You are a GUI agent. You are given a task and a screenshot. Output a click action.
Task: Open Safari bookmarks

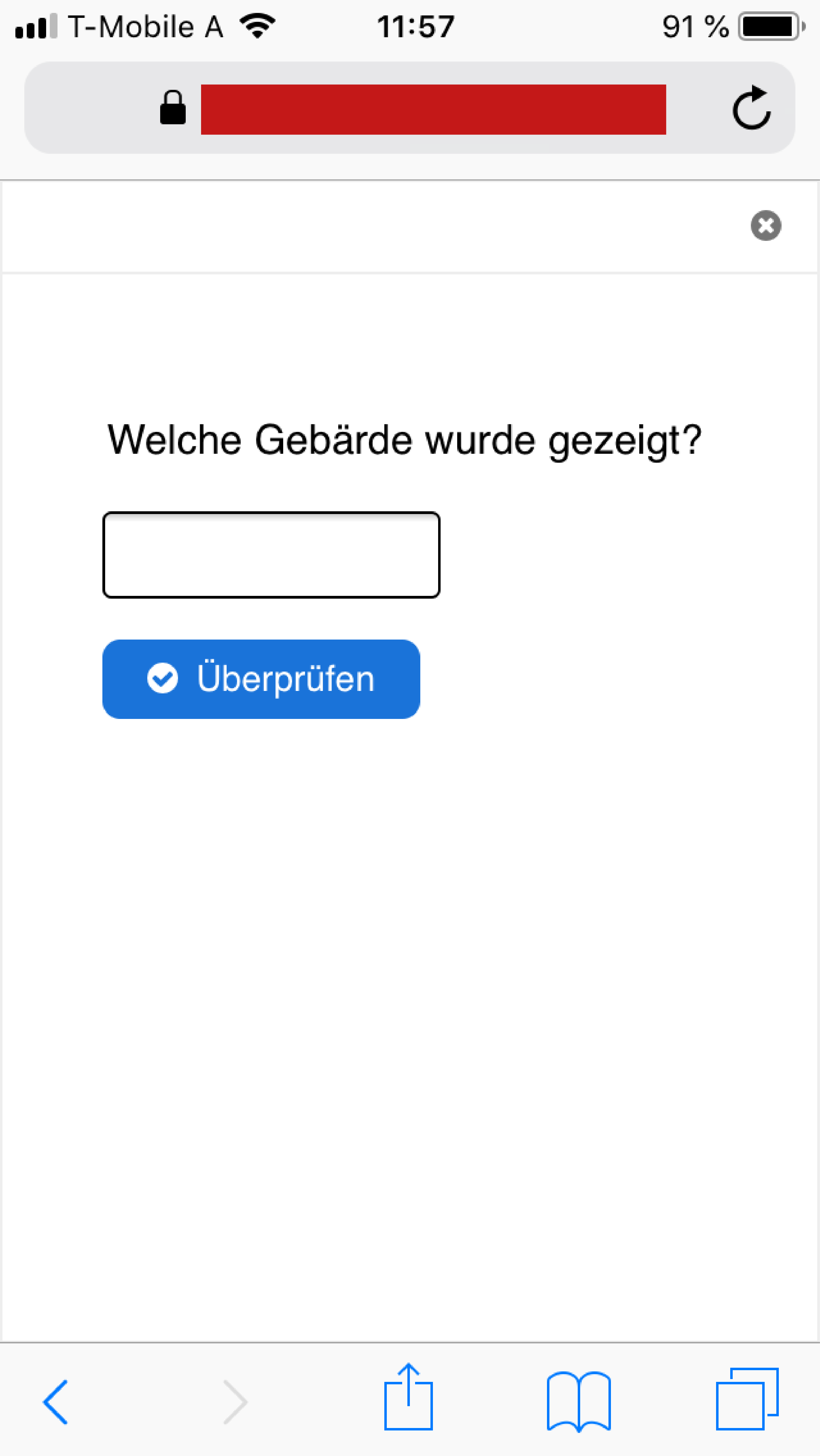tap(579, 1401)
